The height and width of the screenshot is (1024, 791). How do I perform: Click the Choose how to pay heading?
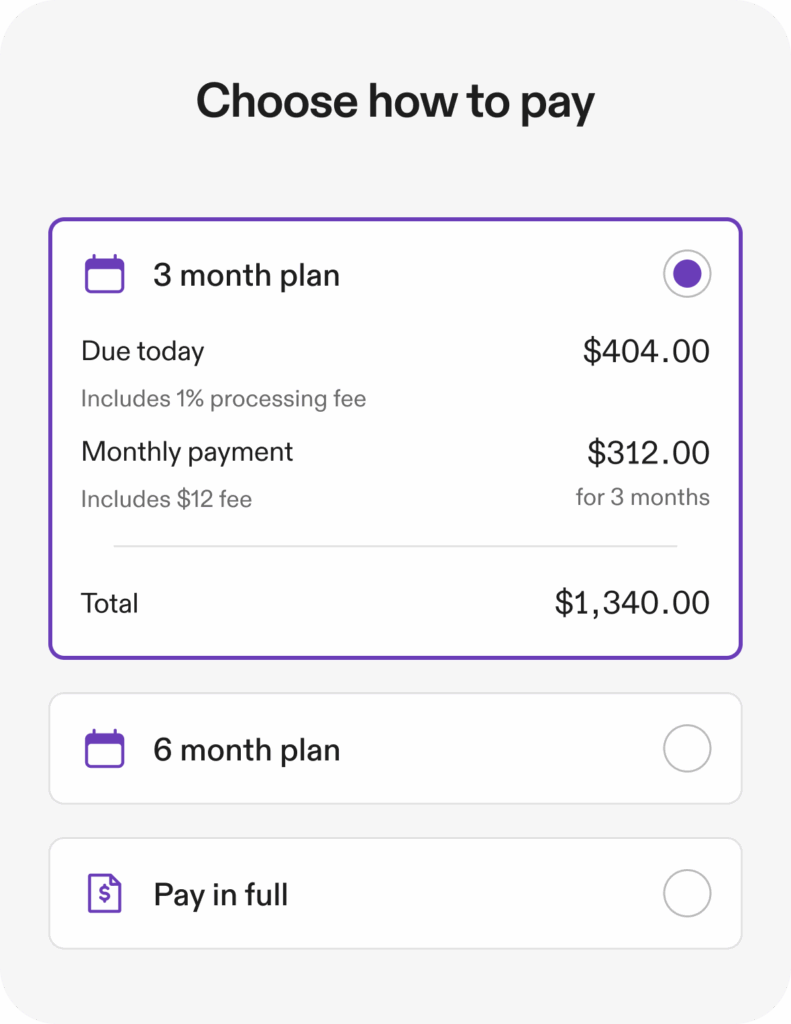pos(395,100)
